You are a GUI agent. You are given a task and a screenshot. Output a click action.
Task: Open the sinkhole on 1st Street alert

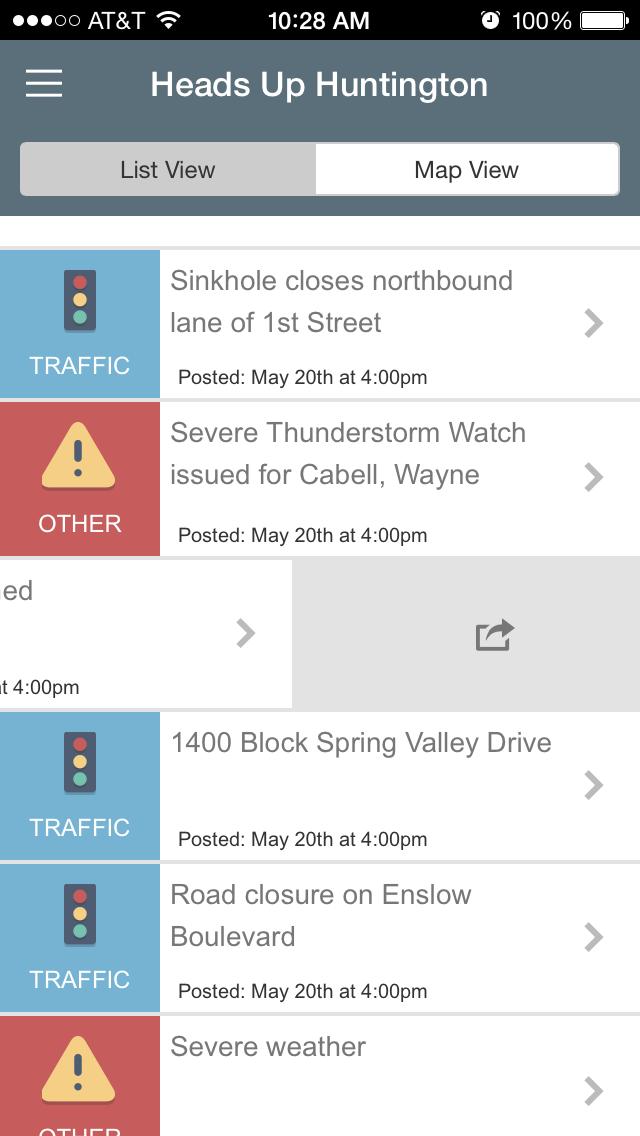point(380,322)
